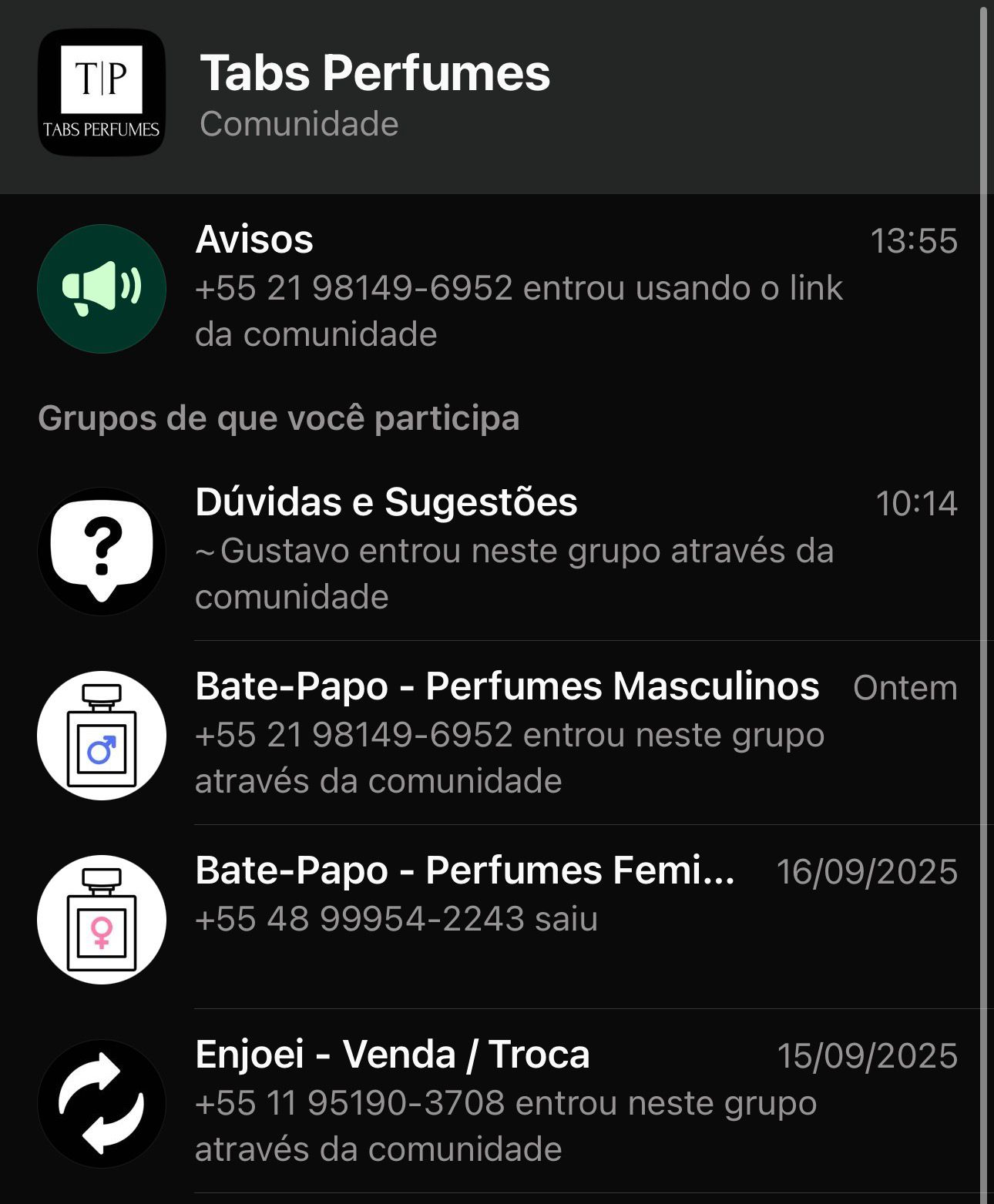Viewport: 994px width, 1204px height.
Task: Open the Tabs Perfumes community header
Action: coord(374,94)
